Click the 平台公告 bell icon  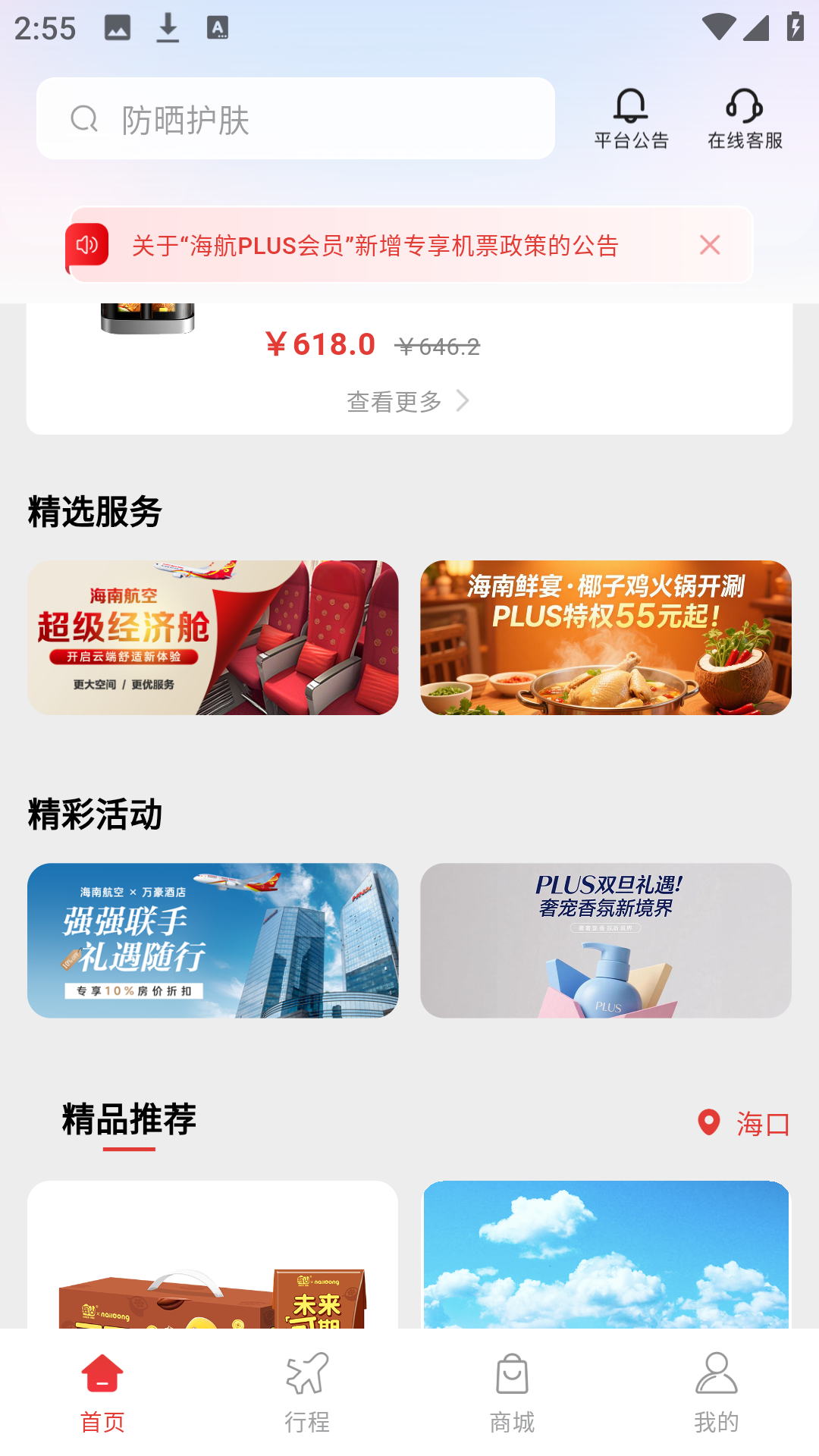[x=630, y=107]
